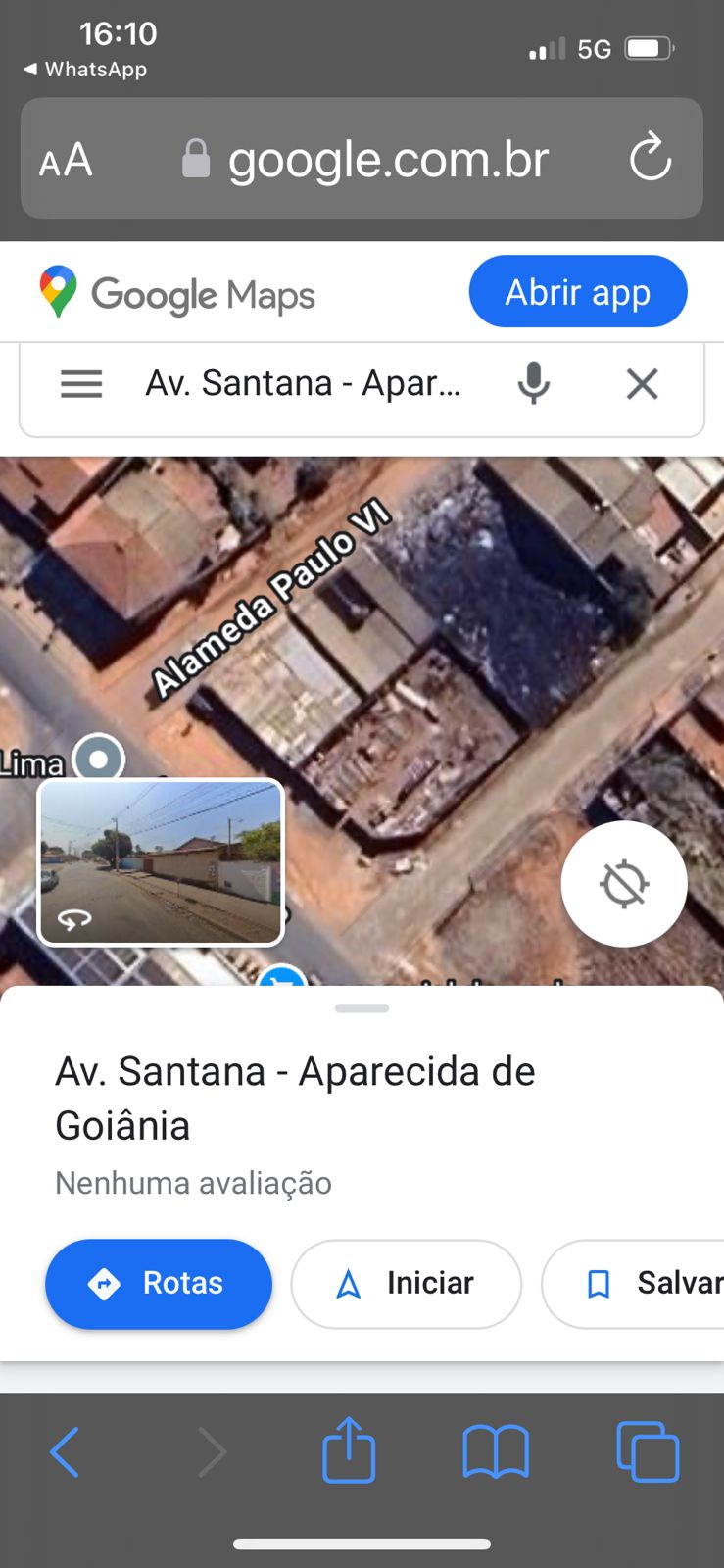Save this place with Salvar

[633, 1284]
